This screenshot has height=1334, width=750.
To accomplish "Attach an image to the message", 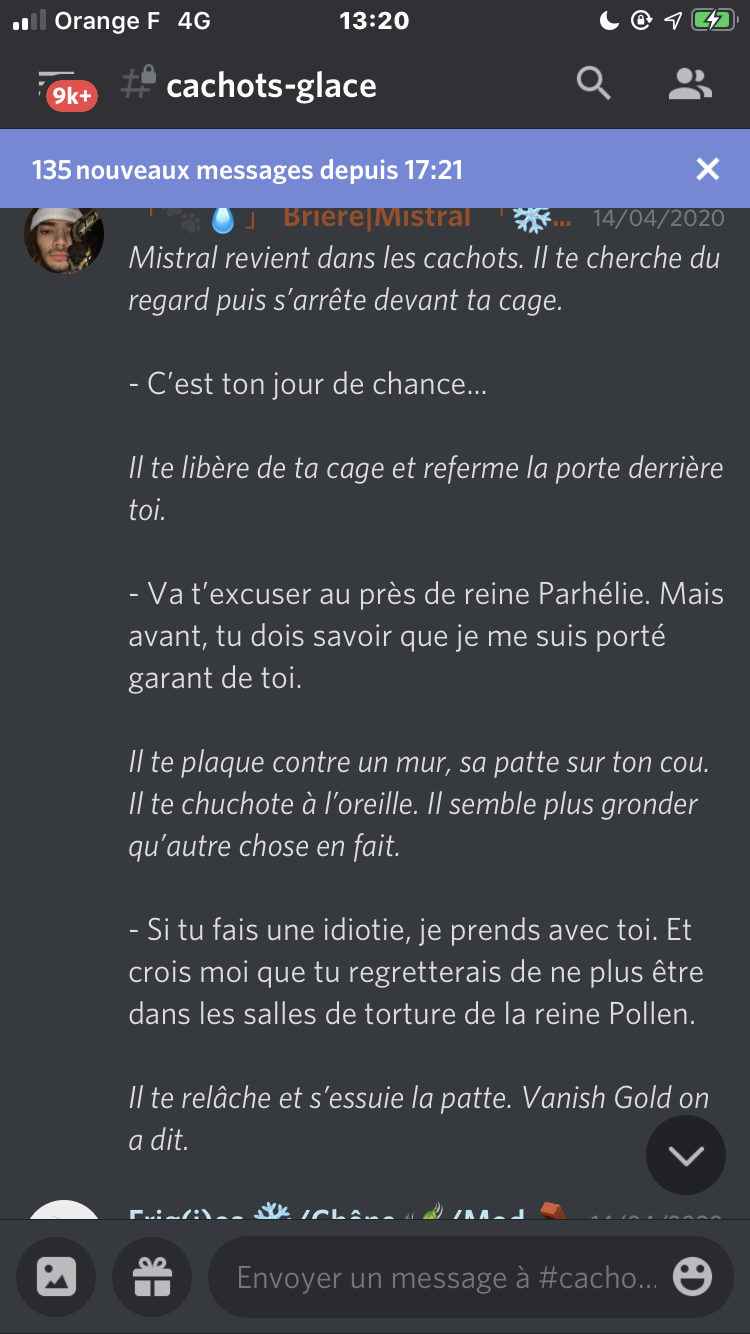I will pos(56,1276).
